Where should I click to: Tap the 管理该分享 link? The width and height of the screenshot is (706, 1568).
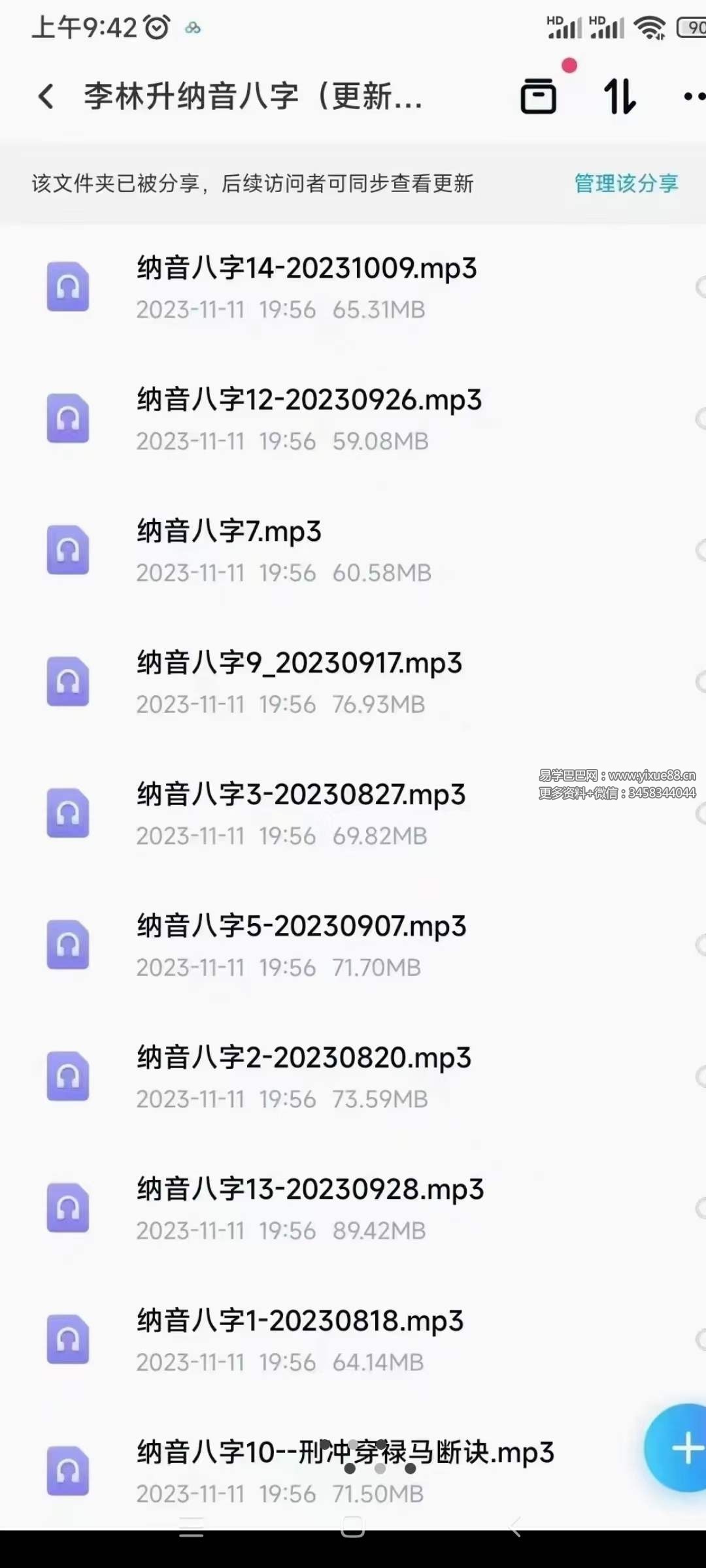(626, 184)
